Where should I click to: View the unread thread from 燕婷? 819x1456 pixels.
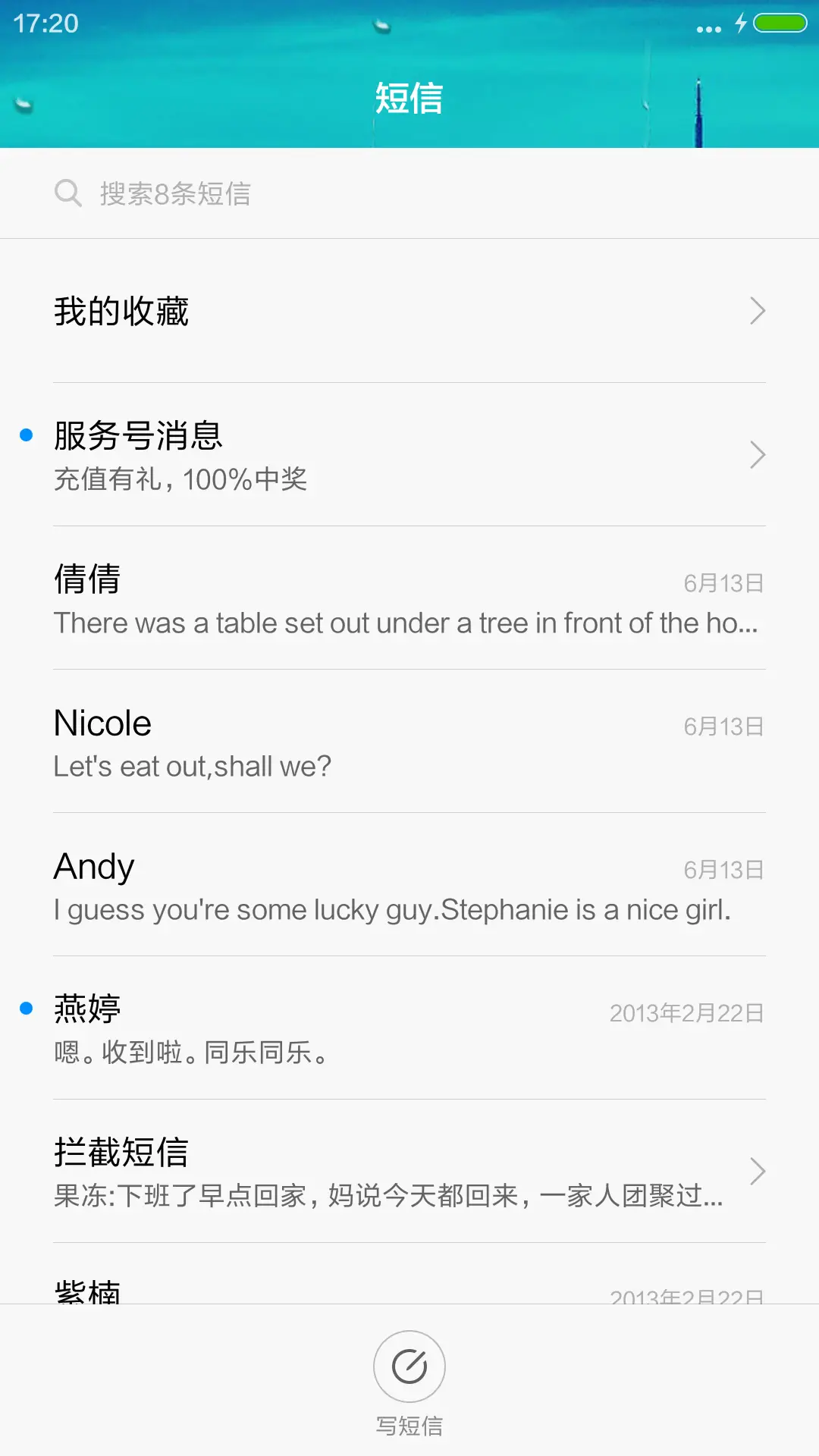click(x=409, y=1029)
